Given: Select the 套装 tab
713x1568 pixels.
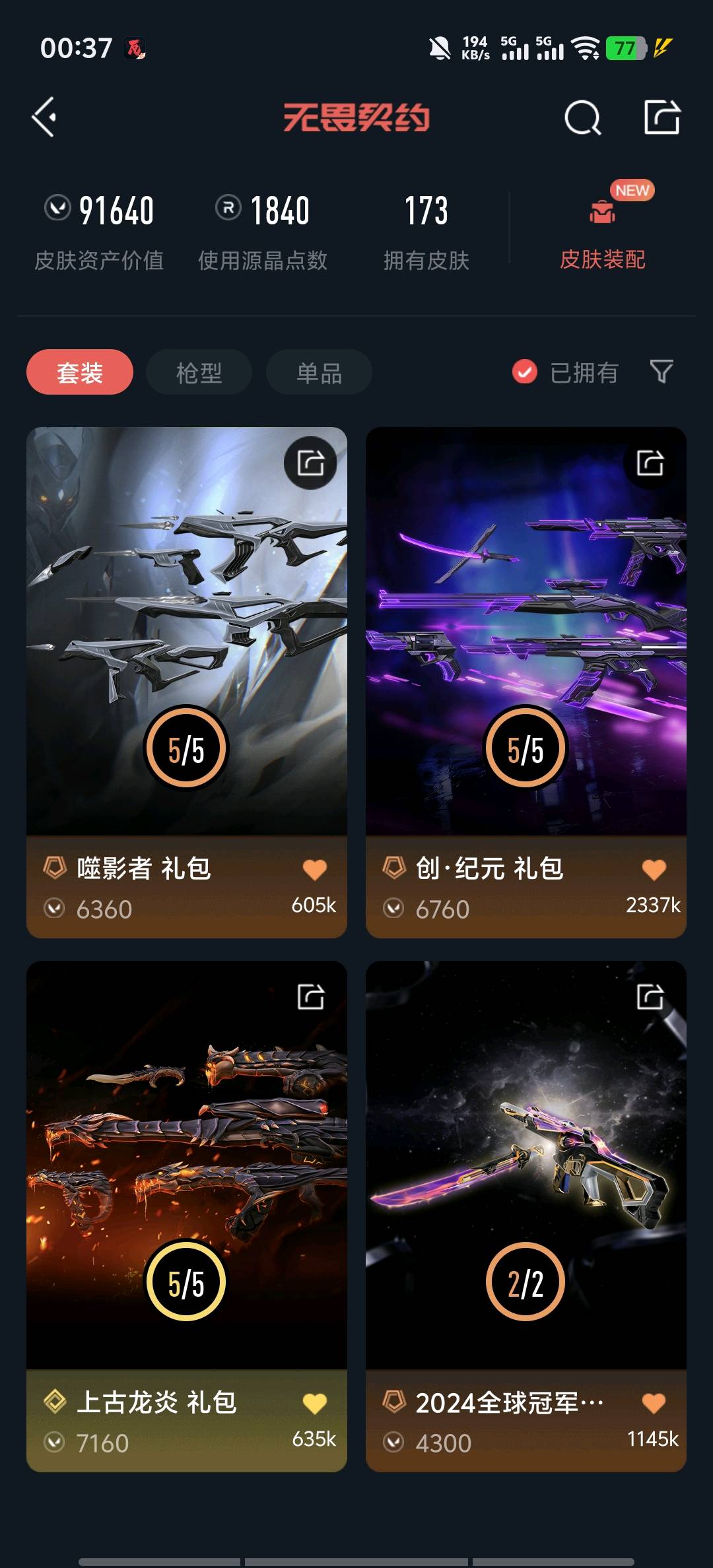Looking at the screenshot, I should click(x=80, y=372).
